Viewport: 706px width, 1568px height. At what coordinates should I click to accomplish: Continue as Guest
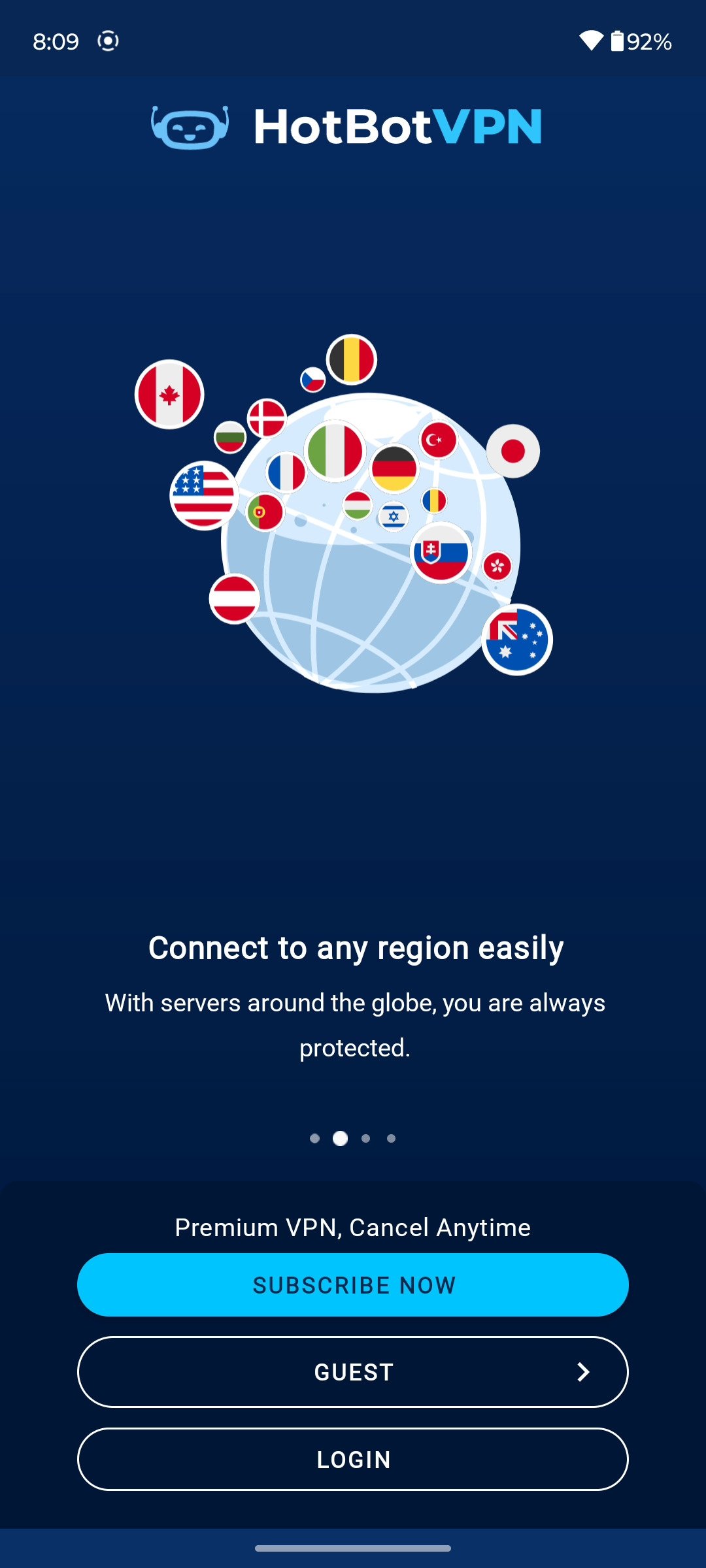353,1371
